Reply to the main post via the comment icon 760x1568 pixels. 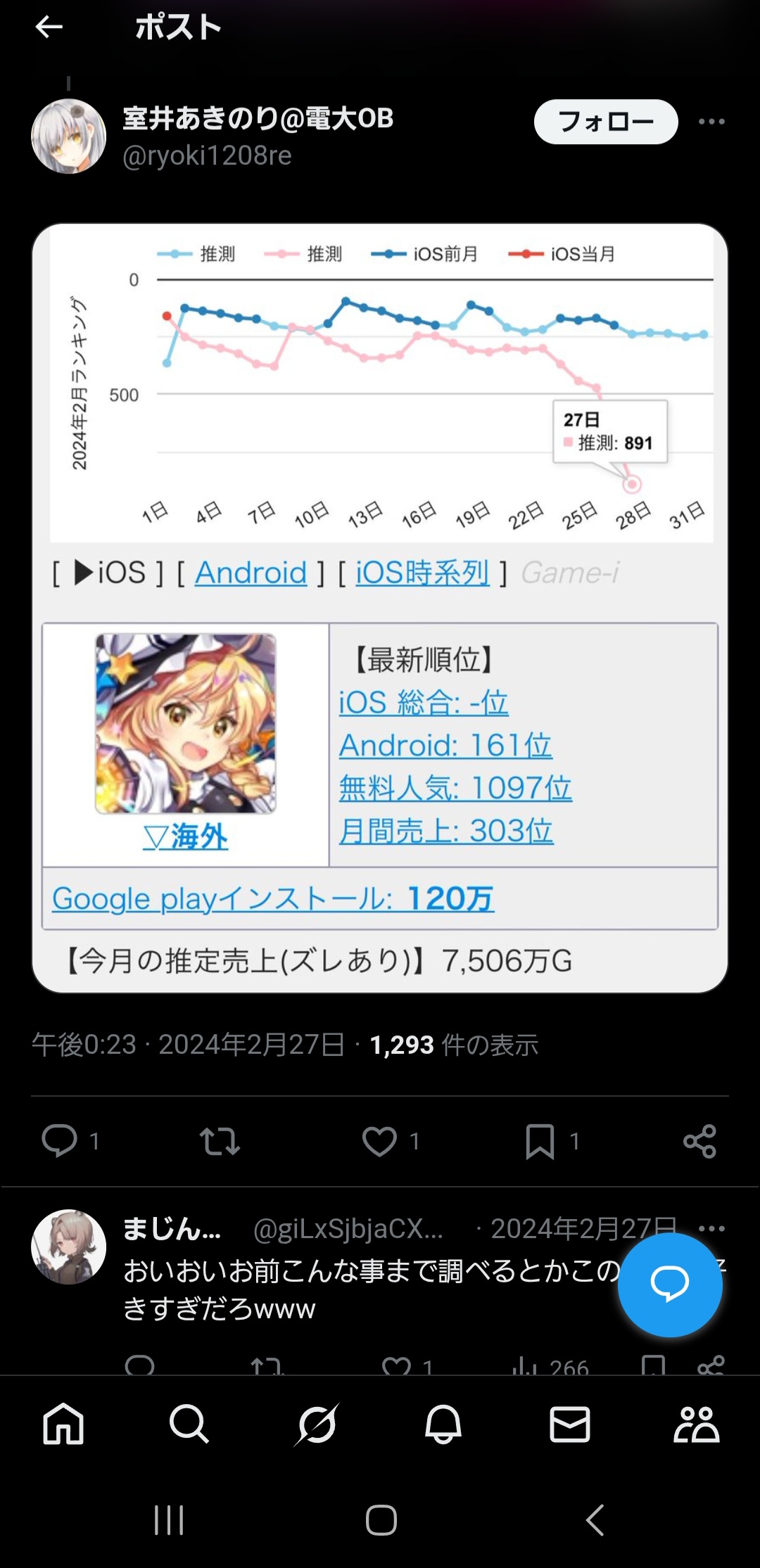tap(60, 1140)
